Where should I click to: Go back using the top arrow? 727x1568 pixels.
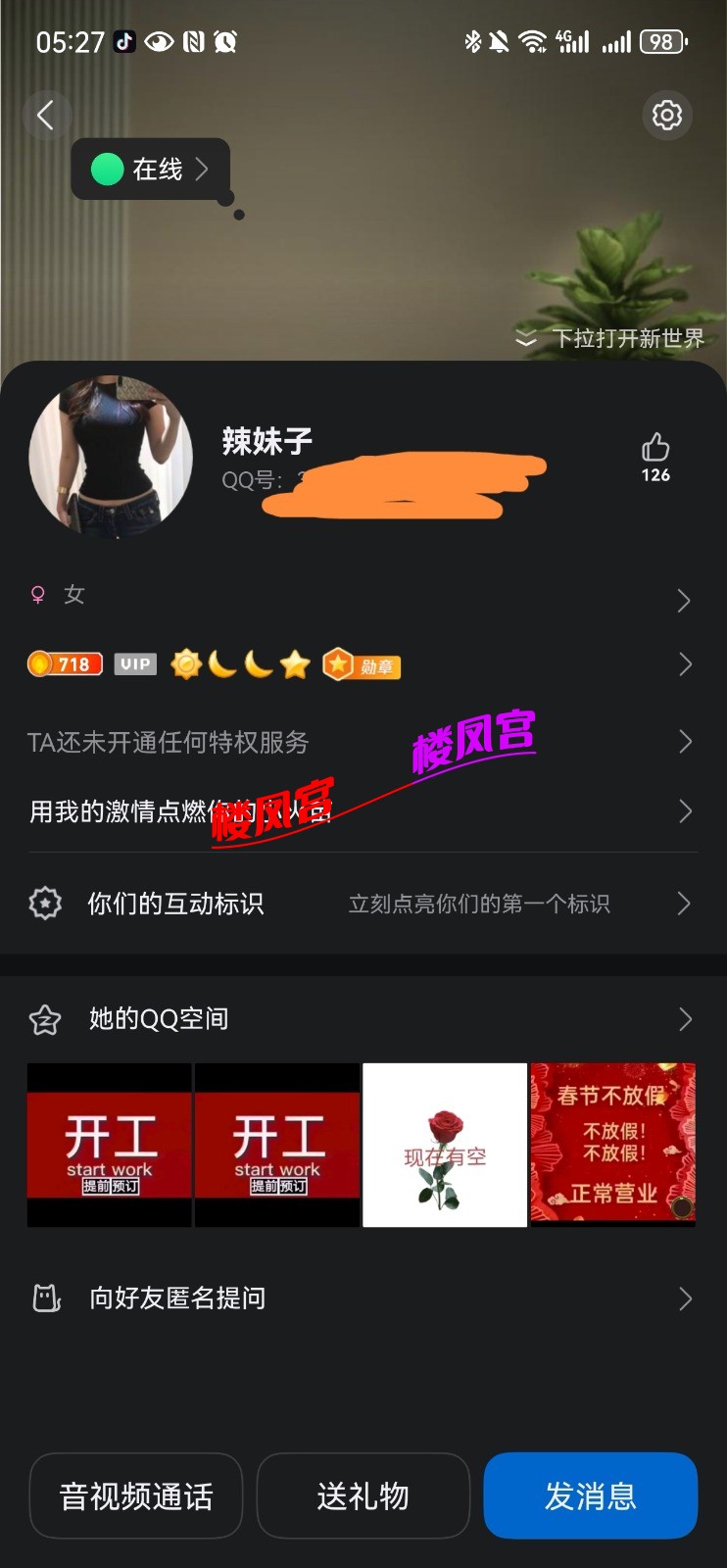point(46,116)
